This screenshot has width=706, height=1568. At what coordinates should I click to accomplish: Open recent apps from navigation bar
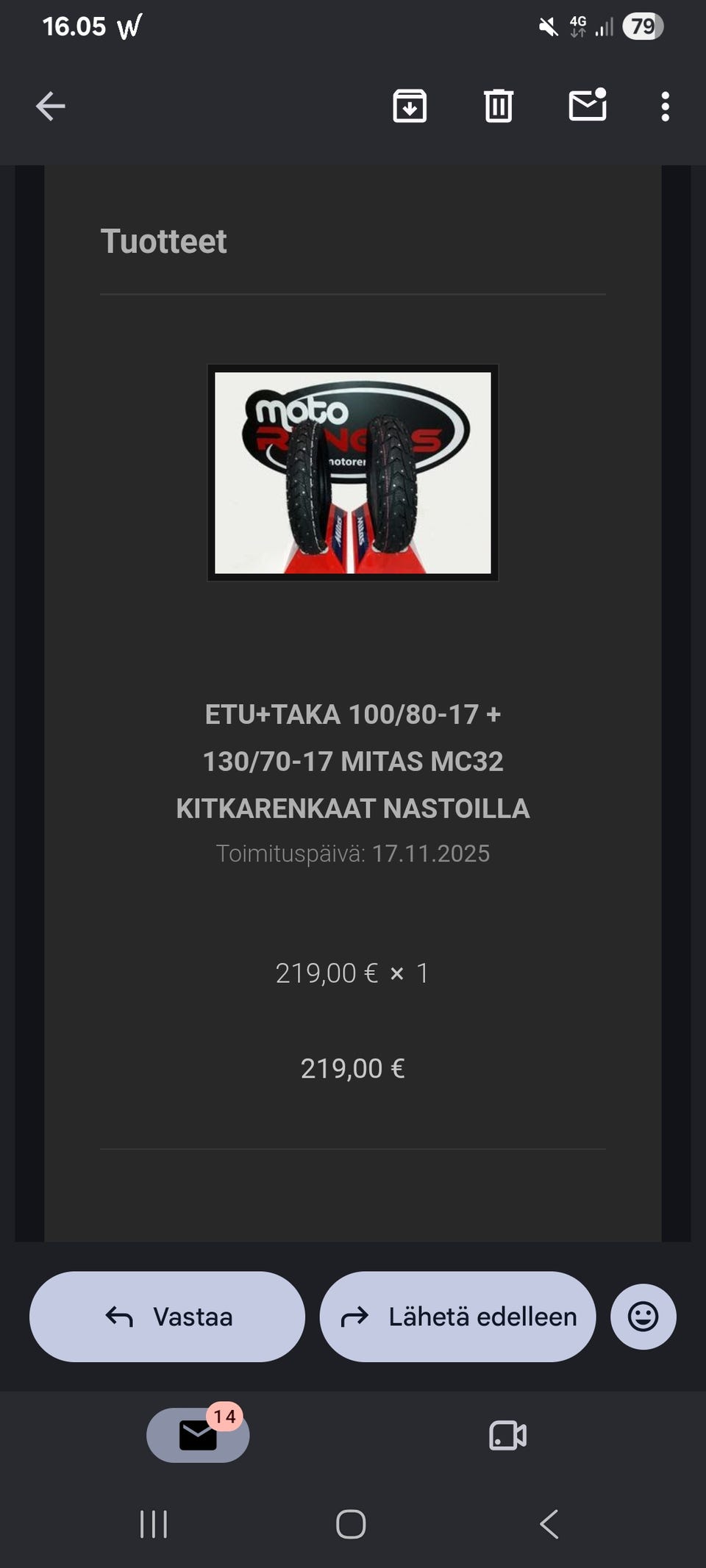click(x=154, y=1524)
